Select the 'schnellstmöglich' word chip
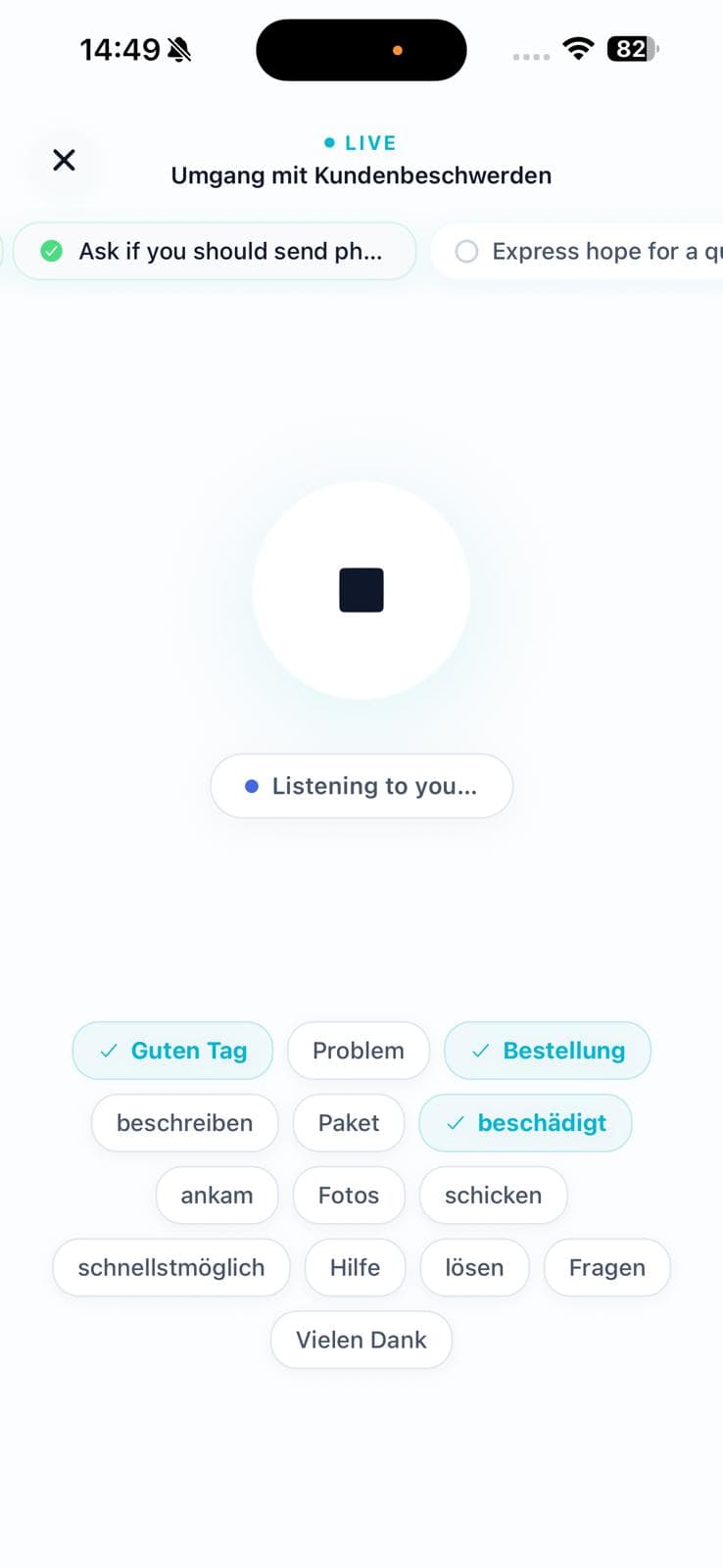The height and width of the screenshot is (1568, 723). point(171,1268)
